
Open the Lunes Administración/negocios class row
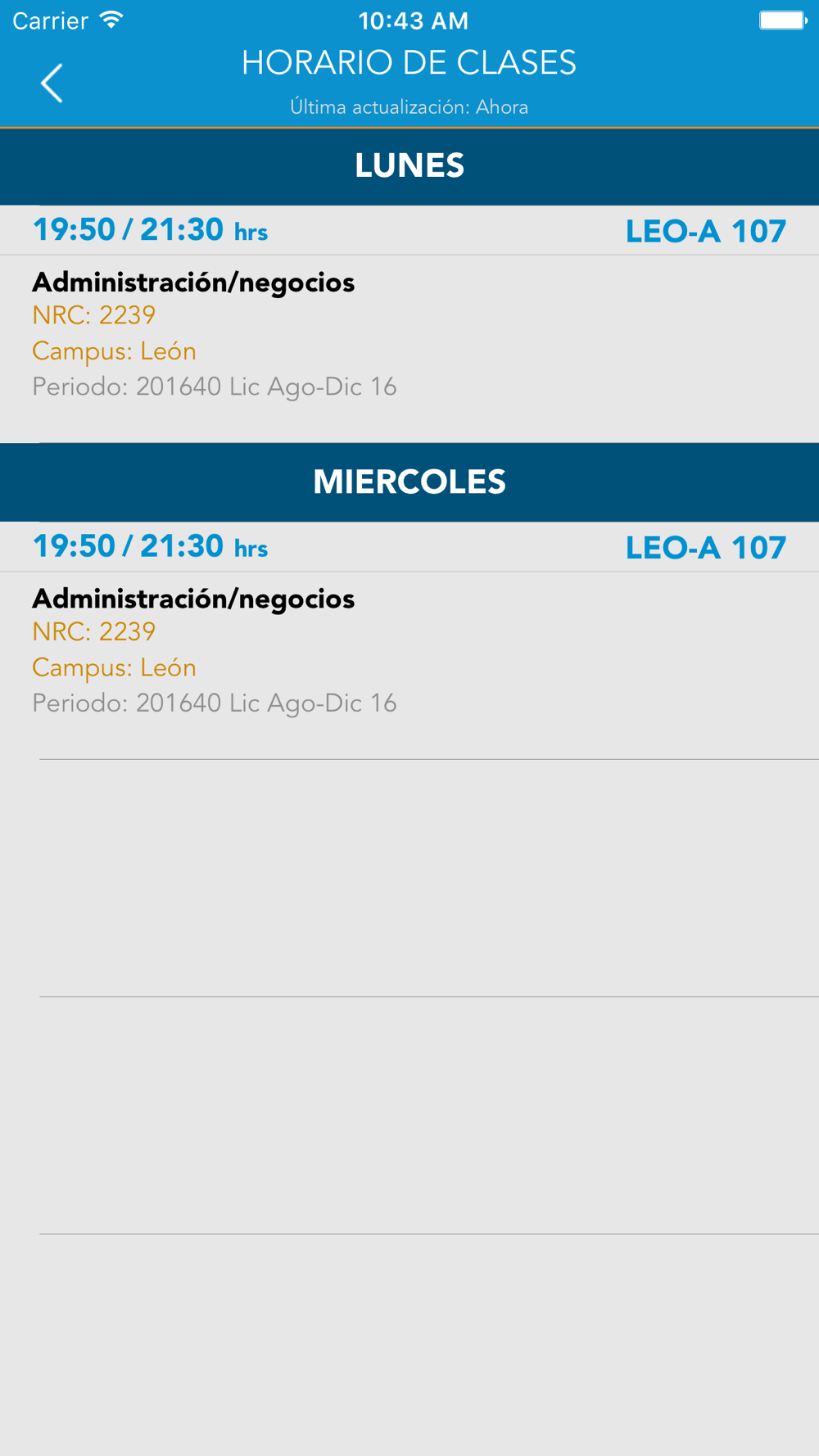point(409,324)
